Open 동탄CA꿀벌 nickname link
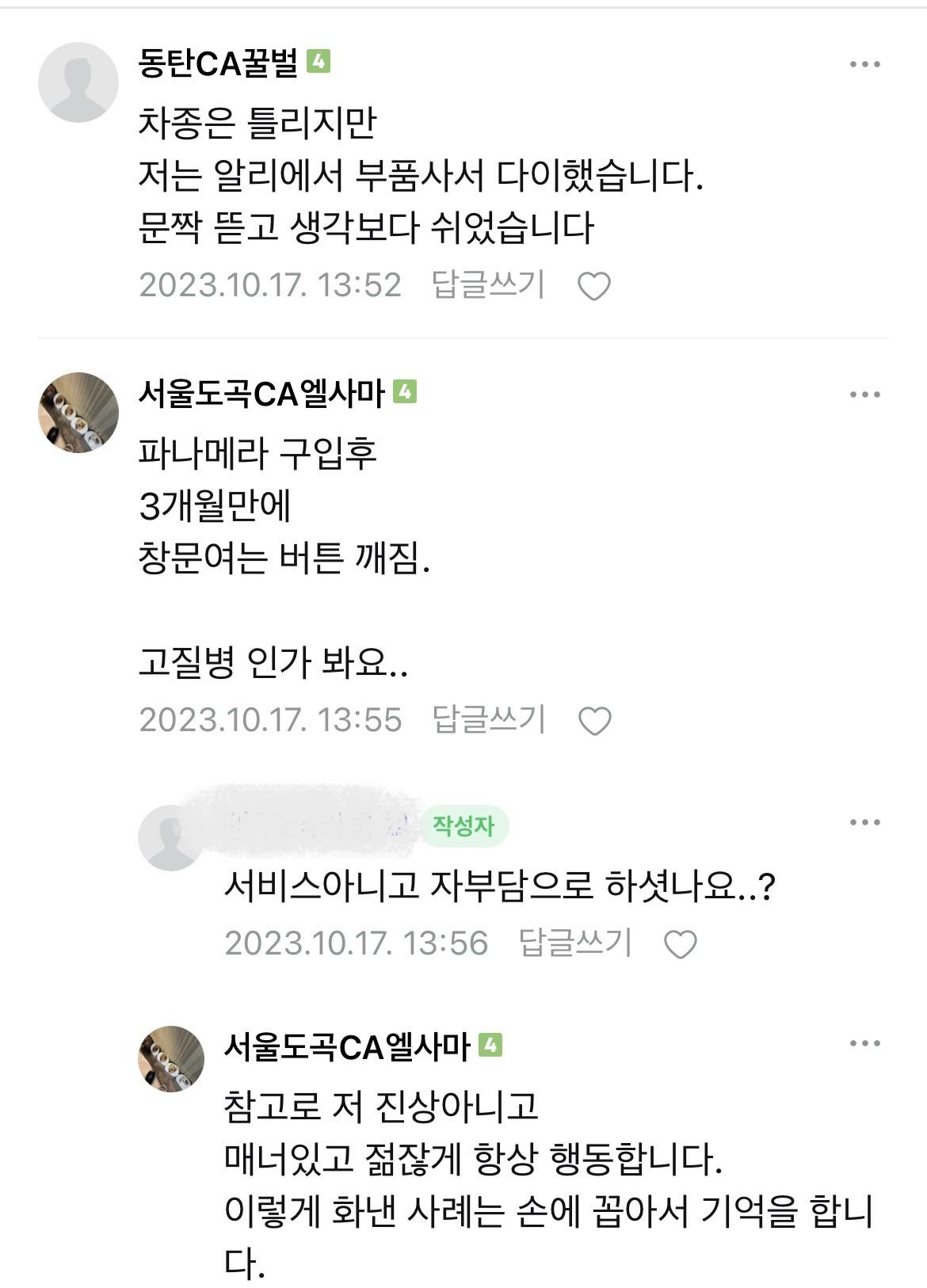 point(218,63)
